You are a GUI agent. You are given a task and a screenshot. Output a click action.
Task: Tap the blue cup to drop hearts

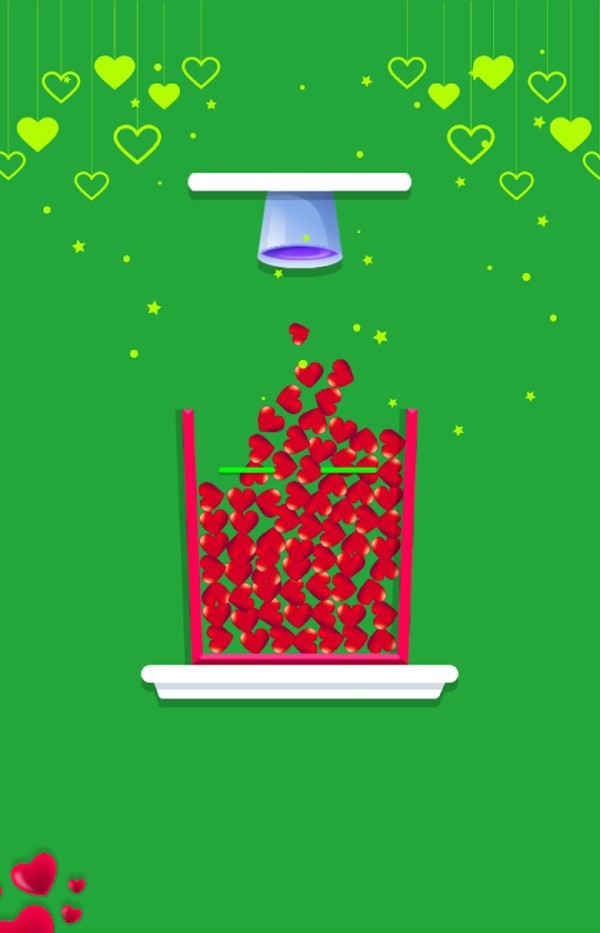pyautogui.click(x=300, y=230)
